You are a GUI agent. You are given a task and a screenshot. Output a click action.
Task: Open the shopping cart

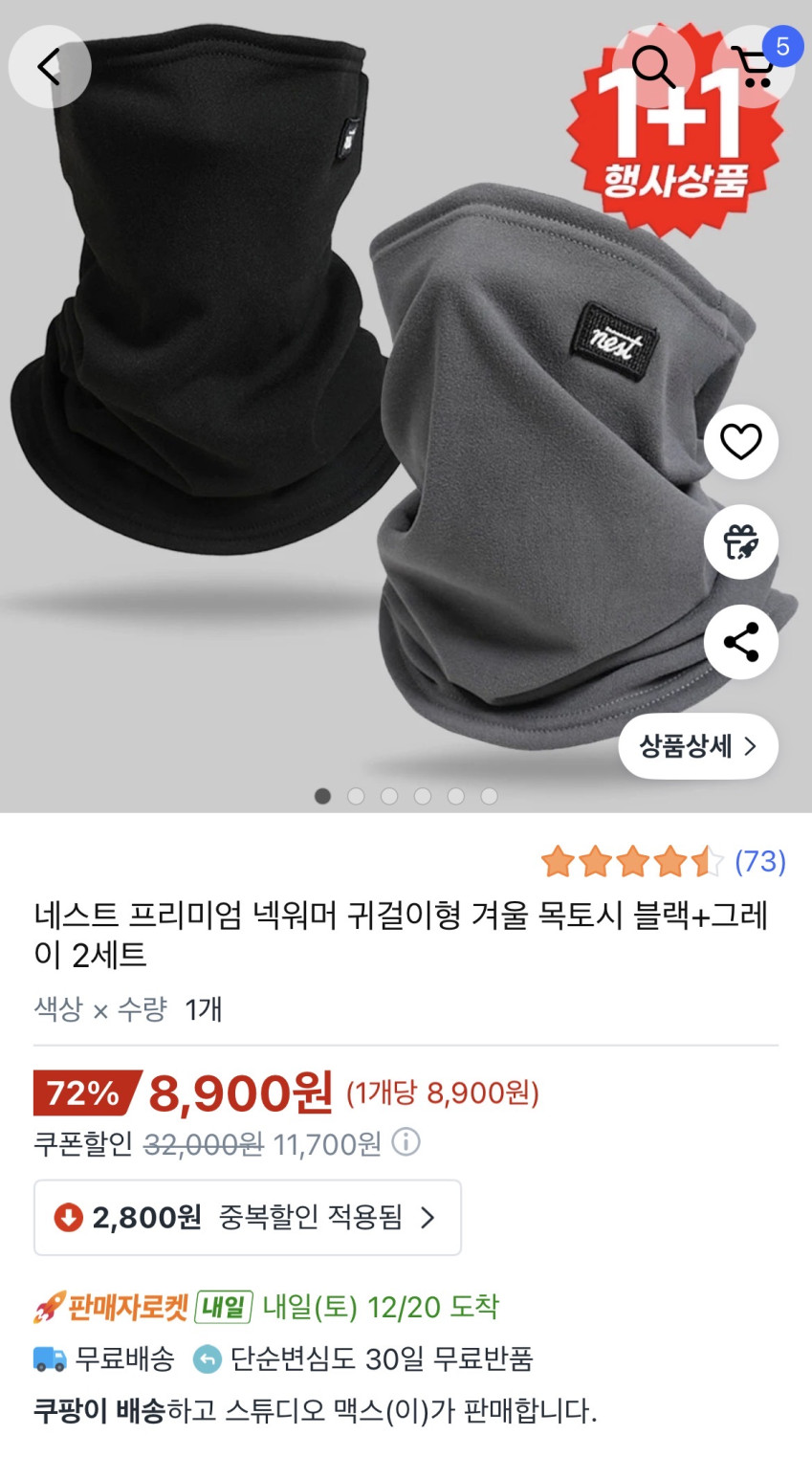[x=756, y=66]
